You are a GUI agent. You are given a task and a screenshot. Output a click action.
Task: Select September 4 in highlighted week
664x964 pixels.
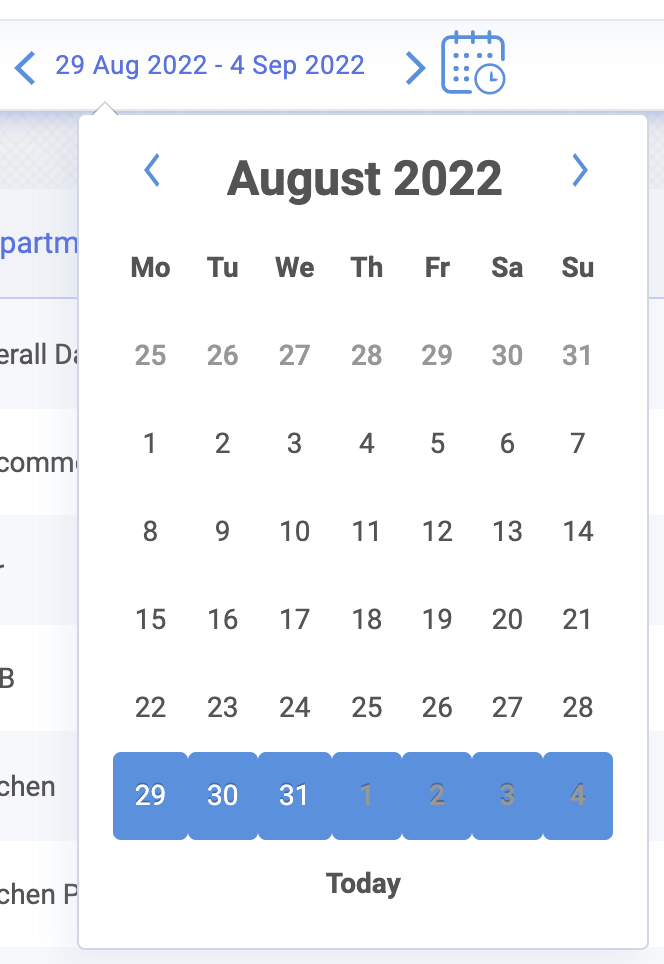coord(578,796)
